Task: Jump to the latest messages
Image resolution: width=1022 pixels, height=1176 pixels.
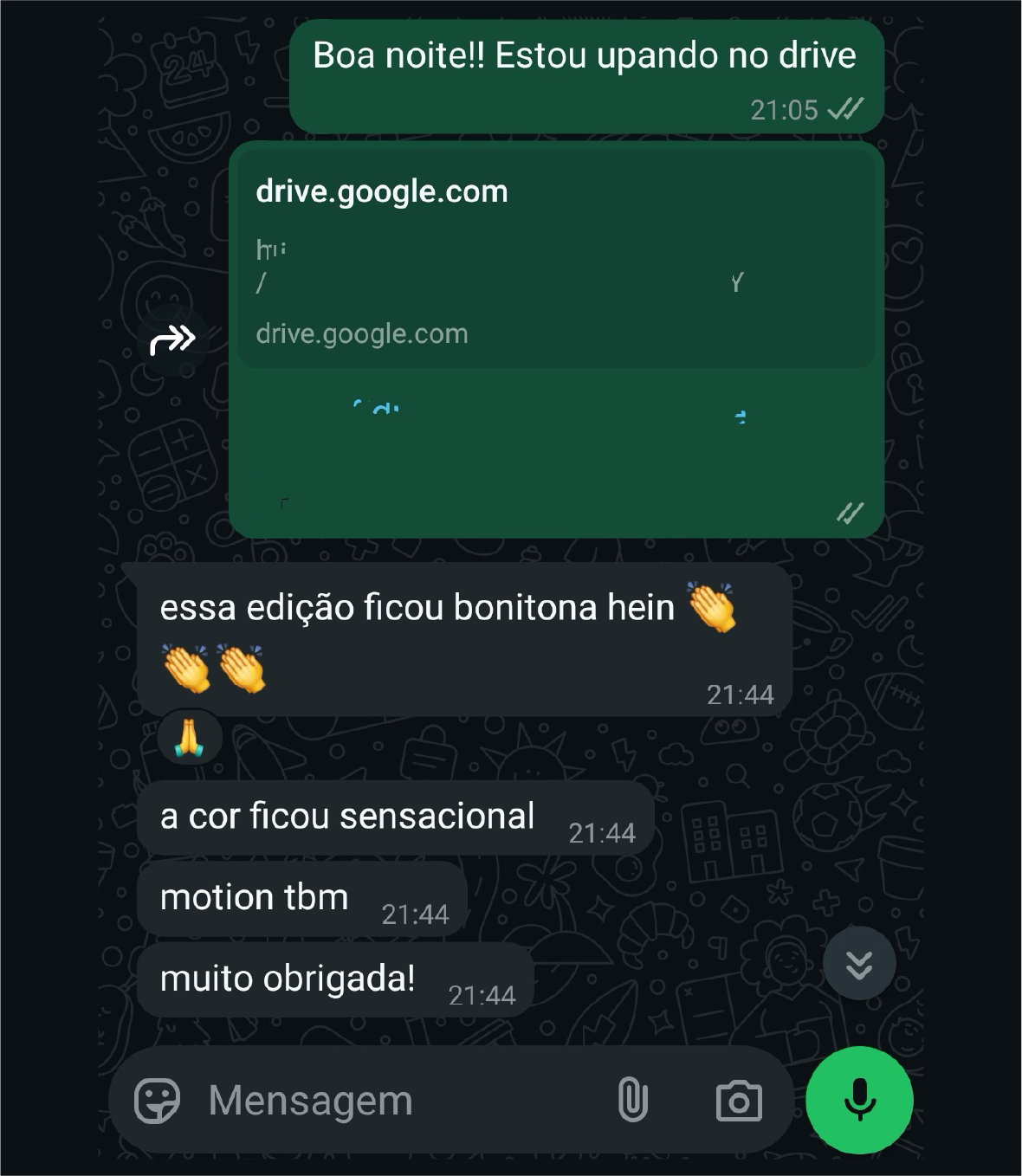Action: point(858,963)
